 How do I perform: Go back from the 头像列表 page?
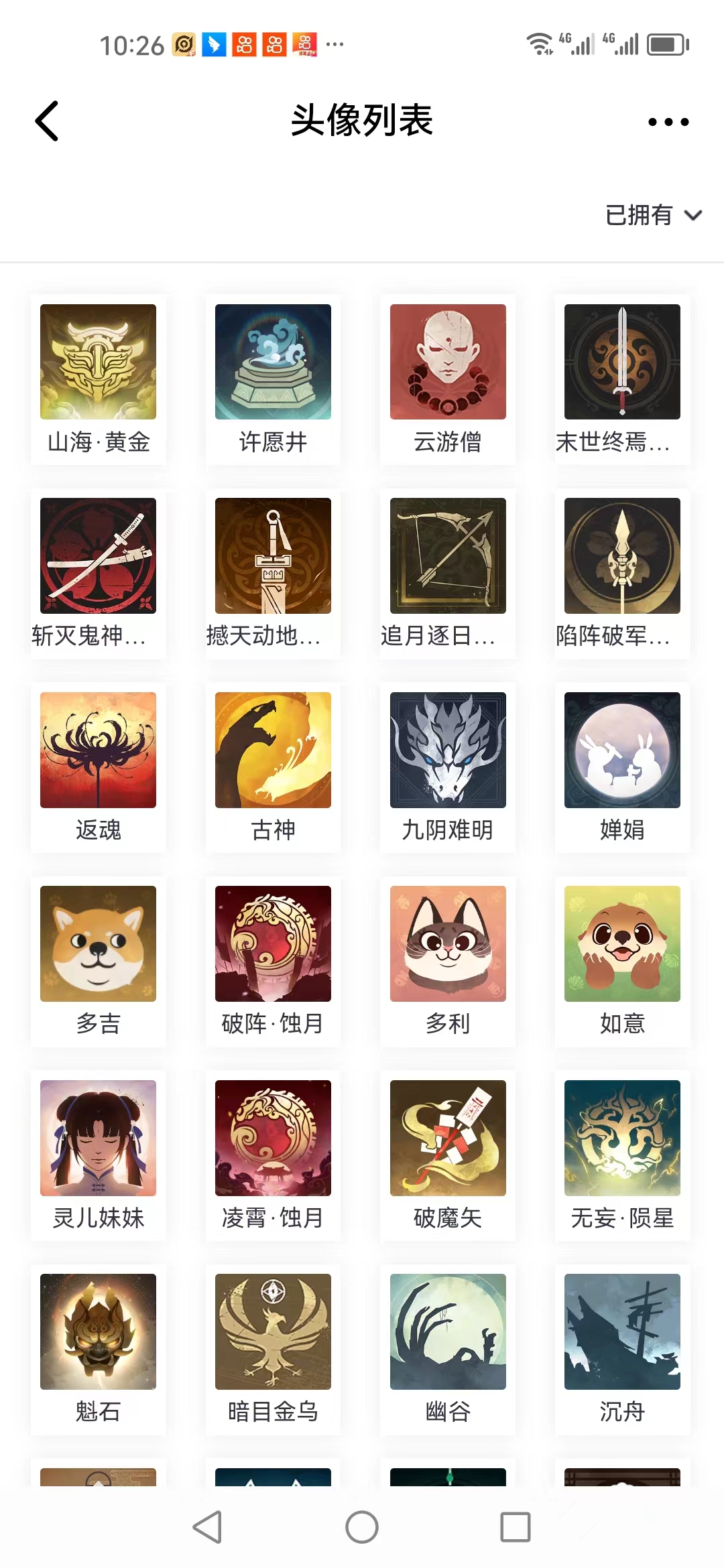click(47, 121)
